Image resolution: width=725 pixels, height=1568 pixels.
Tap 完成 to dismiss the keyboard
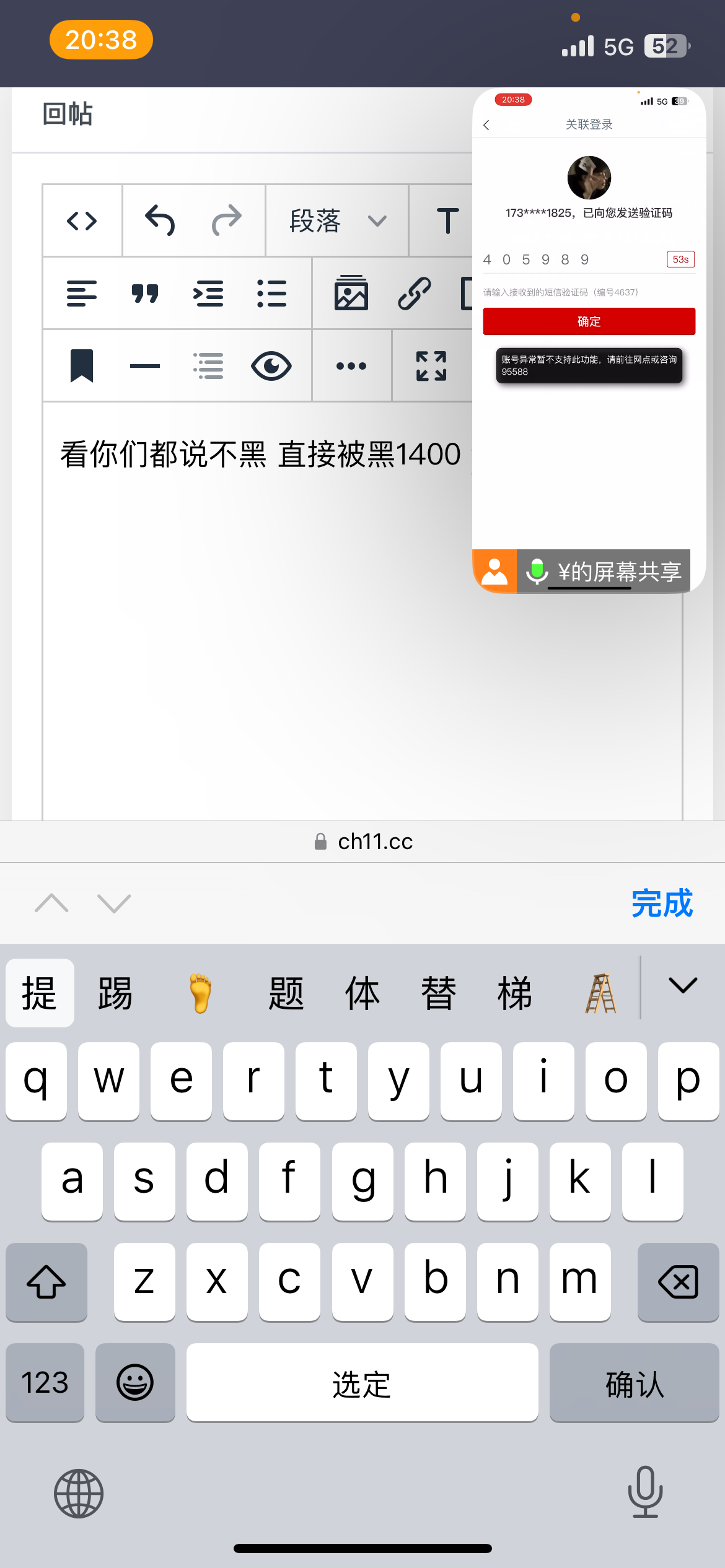[662, 904]
